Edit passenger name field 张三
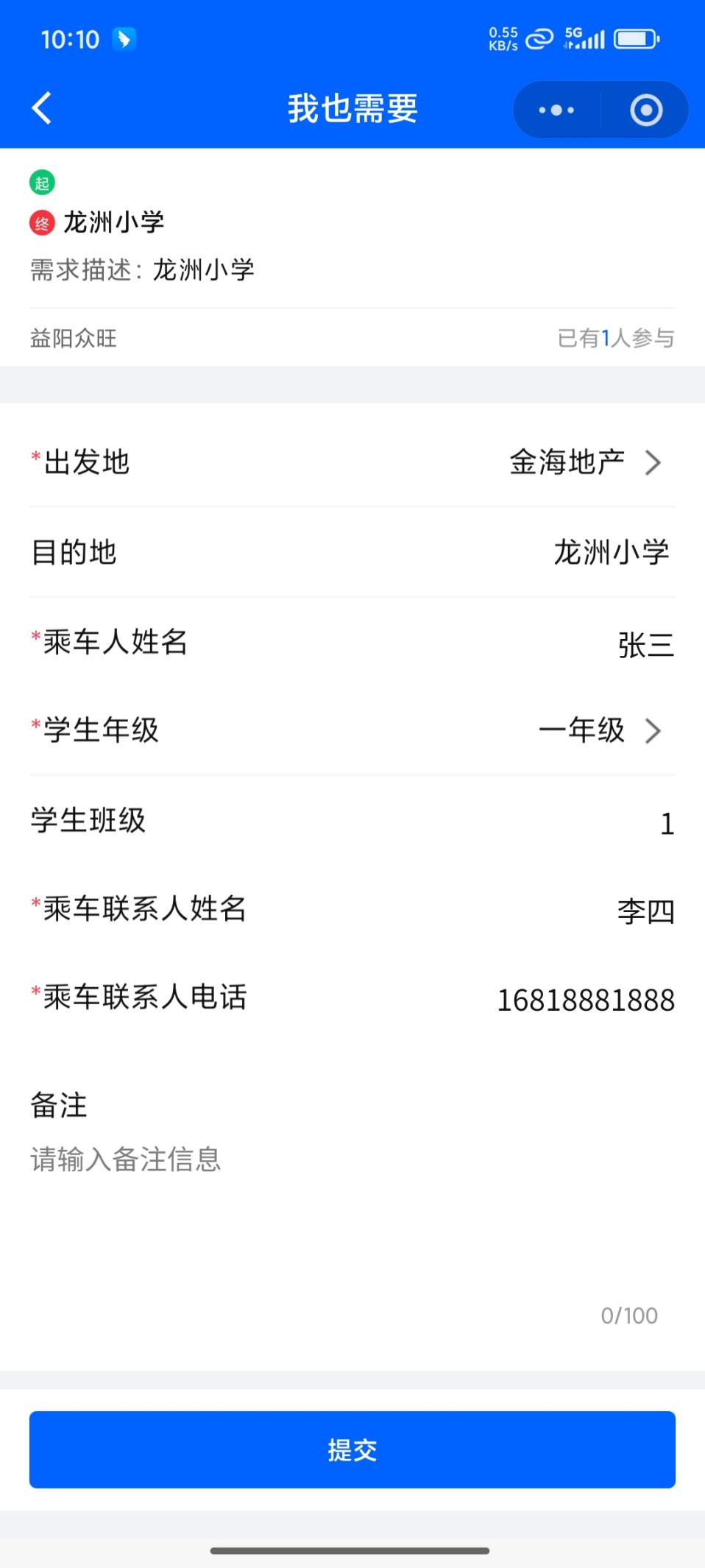 coord(645,645)
